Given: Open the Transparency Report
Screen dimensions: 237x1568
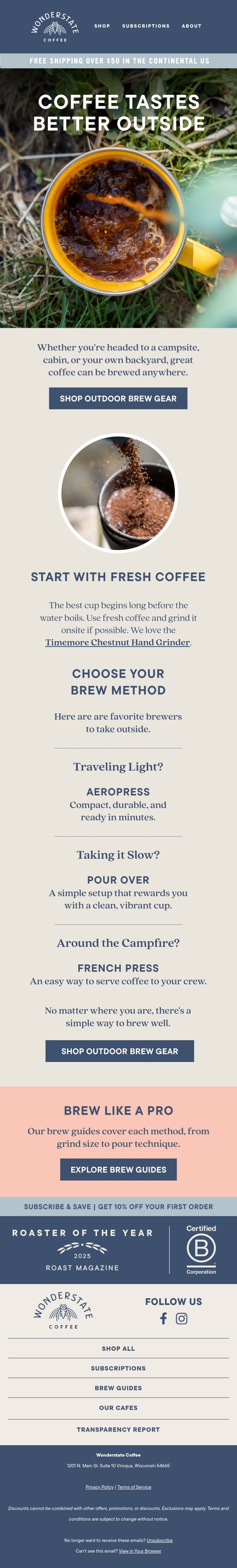Looking at the screenshot, I should pos(118,1429).
